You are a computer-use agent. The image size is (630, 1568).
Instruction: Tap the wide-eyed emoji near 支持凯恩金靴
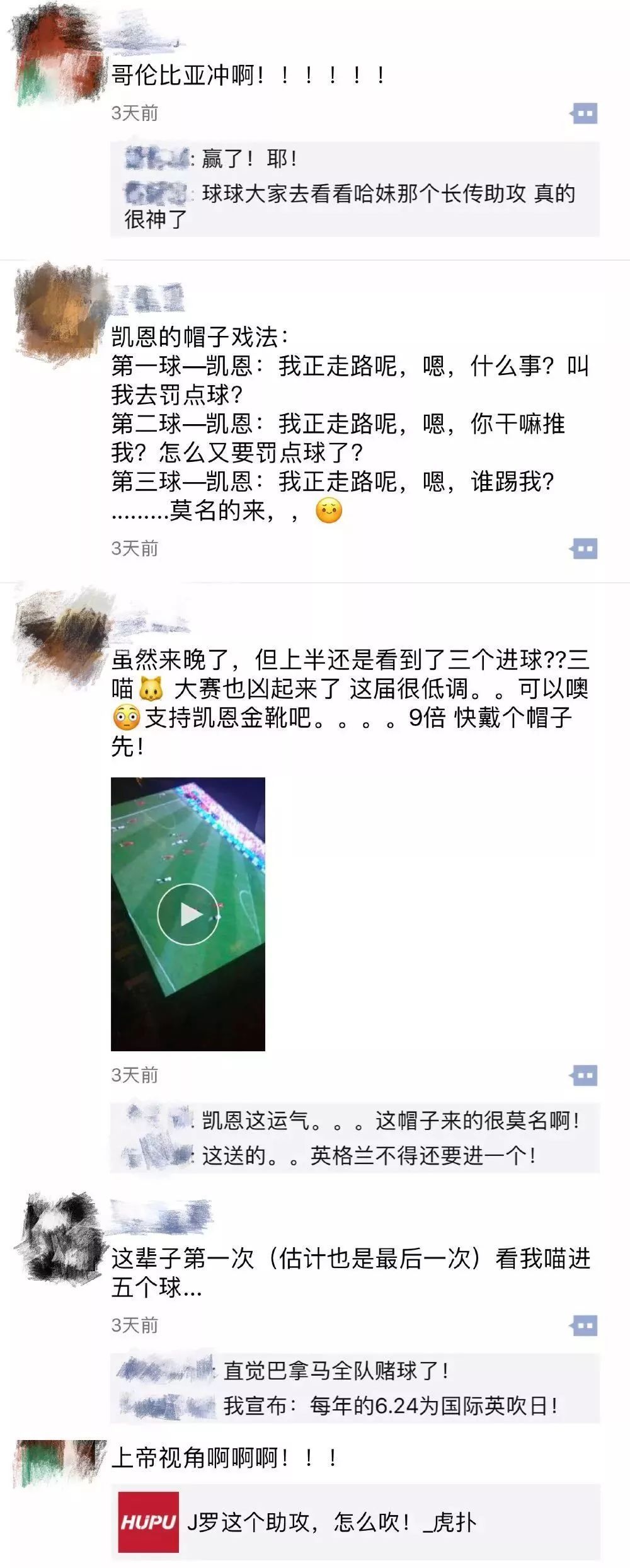tap(126, 715)
